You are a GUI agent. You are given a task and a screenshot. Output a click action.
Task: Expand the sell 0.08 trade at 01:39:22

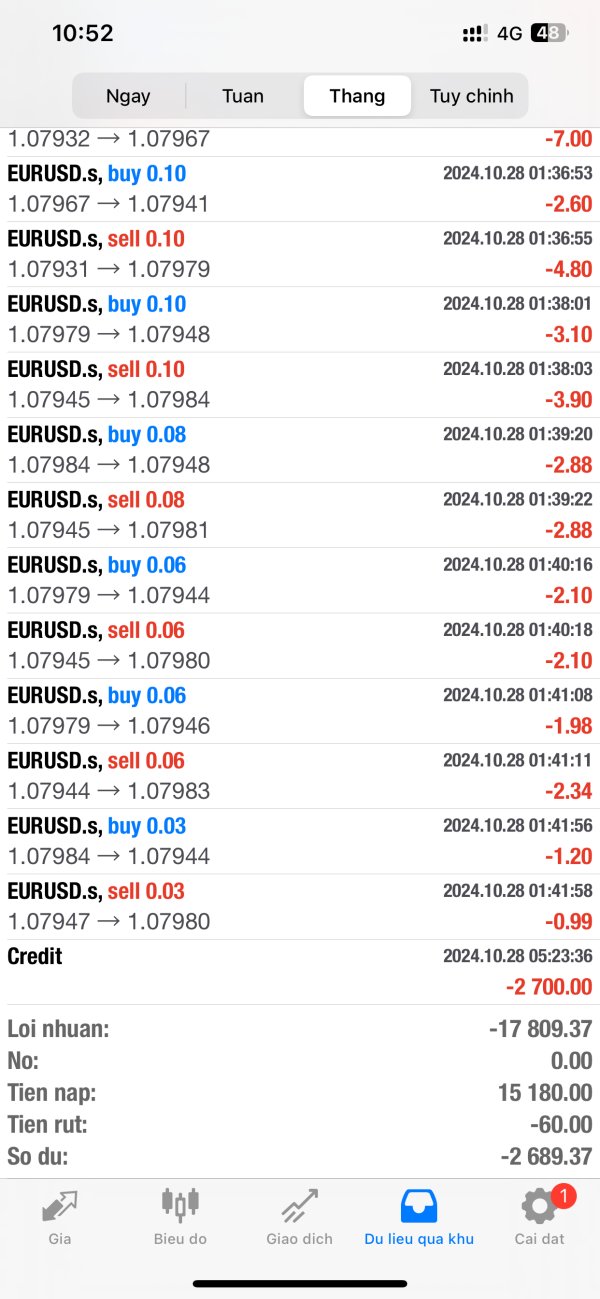[300, 515]
